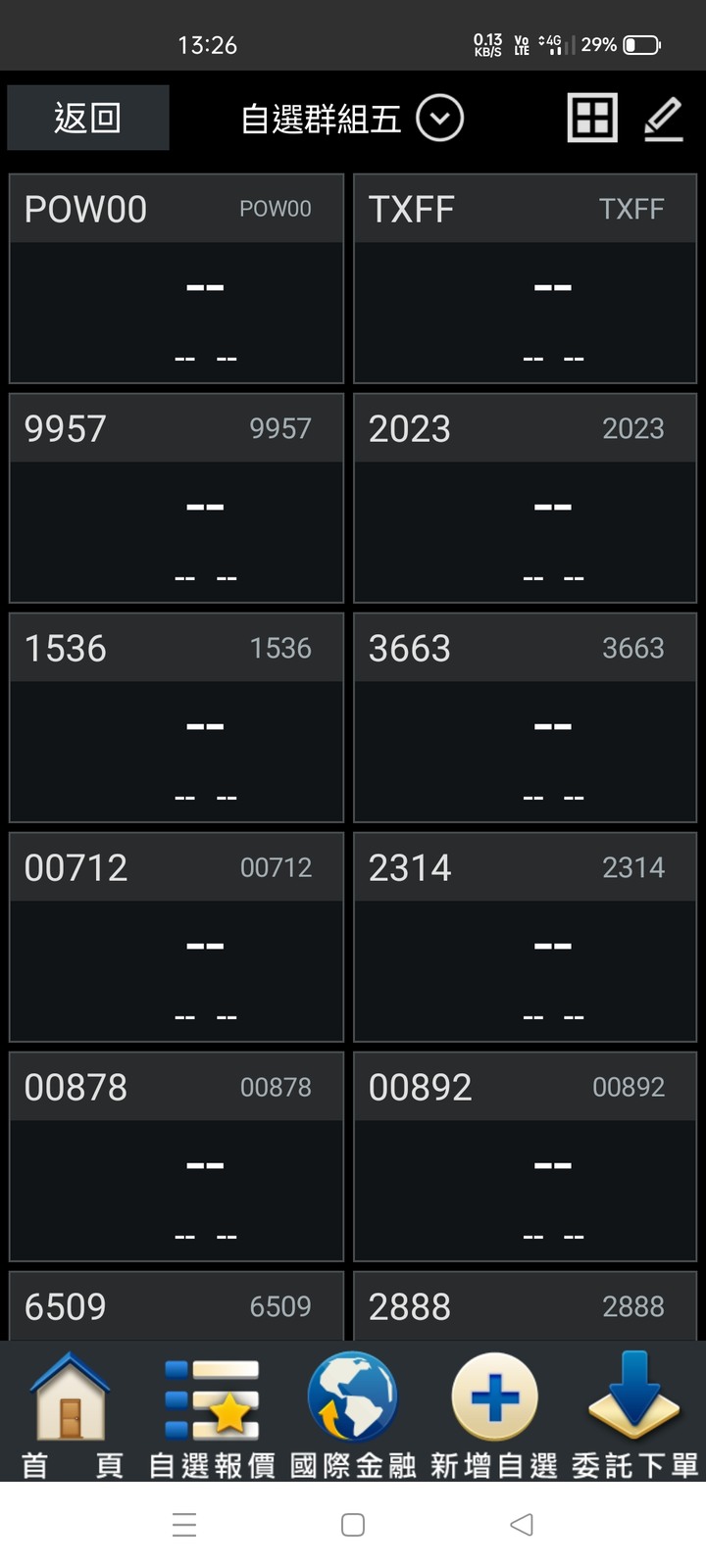
Task: Edit the watchlist with the pencil icon
Action: coord(663,119)
